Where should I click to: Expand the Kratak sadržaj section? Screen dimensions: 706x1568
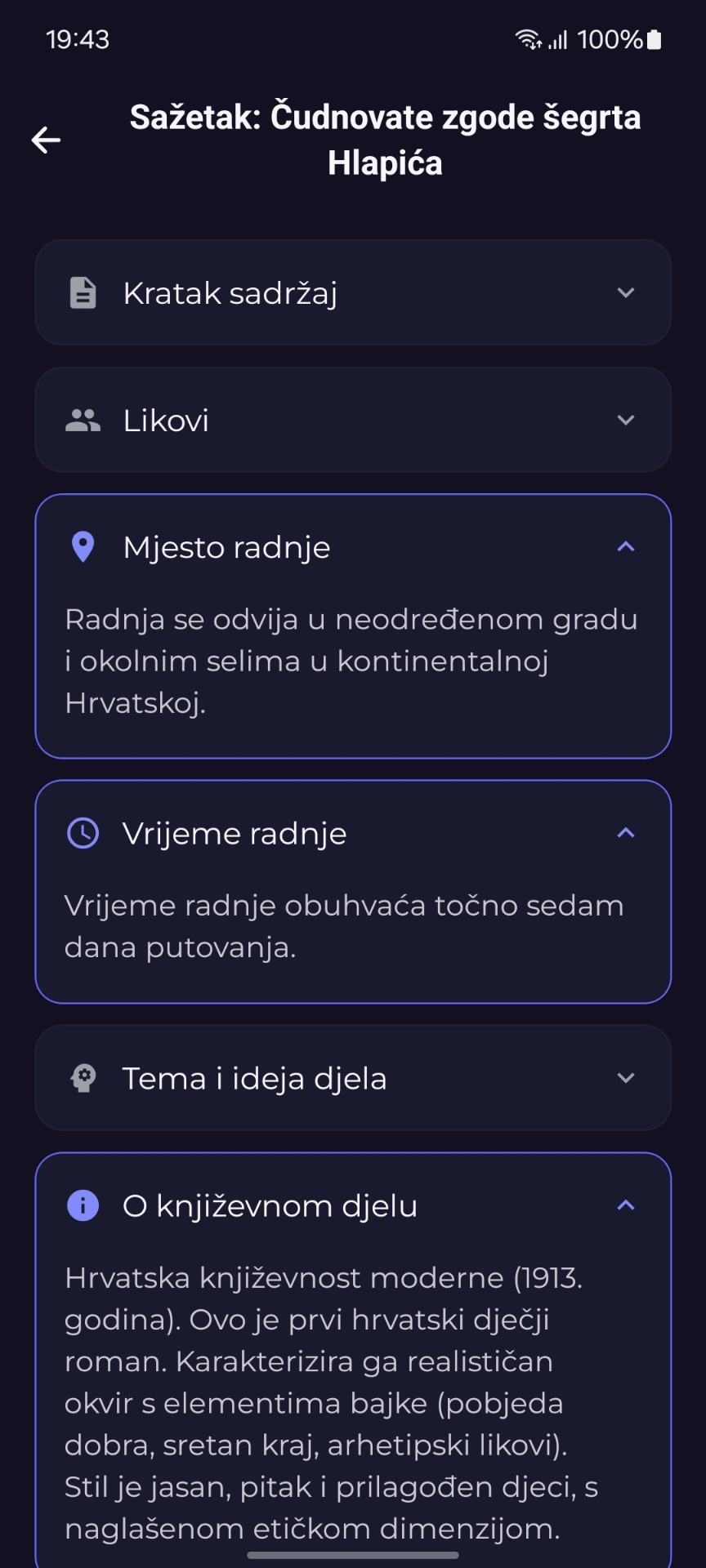(625, 293)
